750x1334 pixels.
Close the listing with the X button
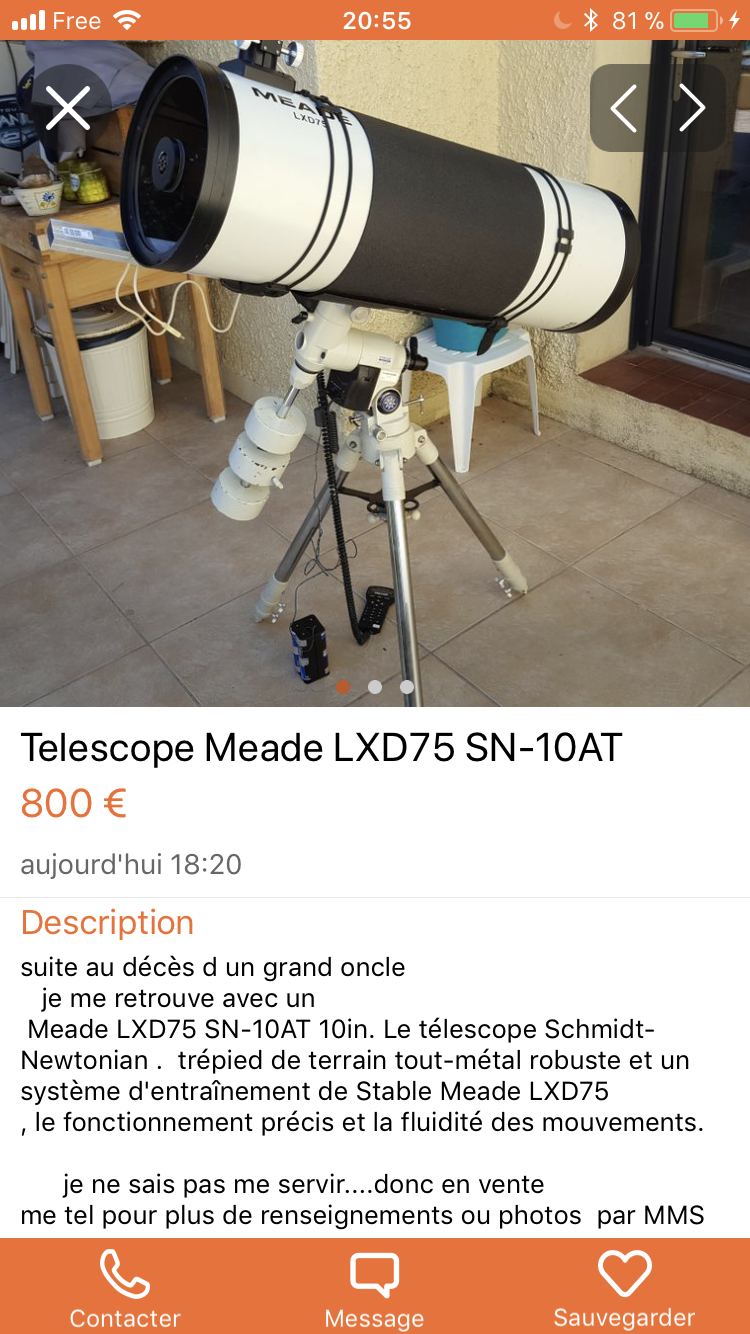click(68, 108)
